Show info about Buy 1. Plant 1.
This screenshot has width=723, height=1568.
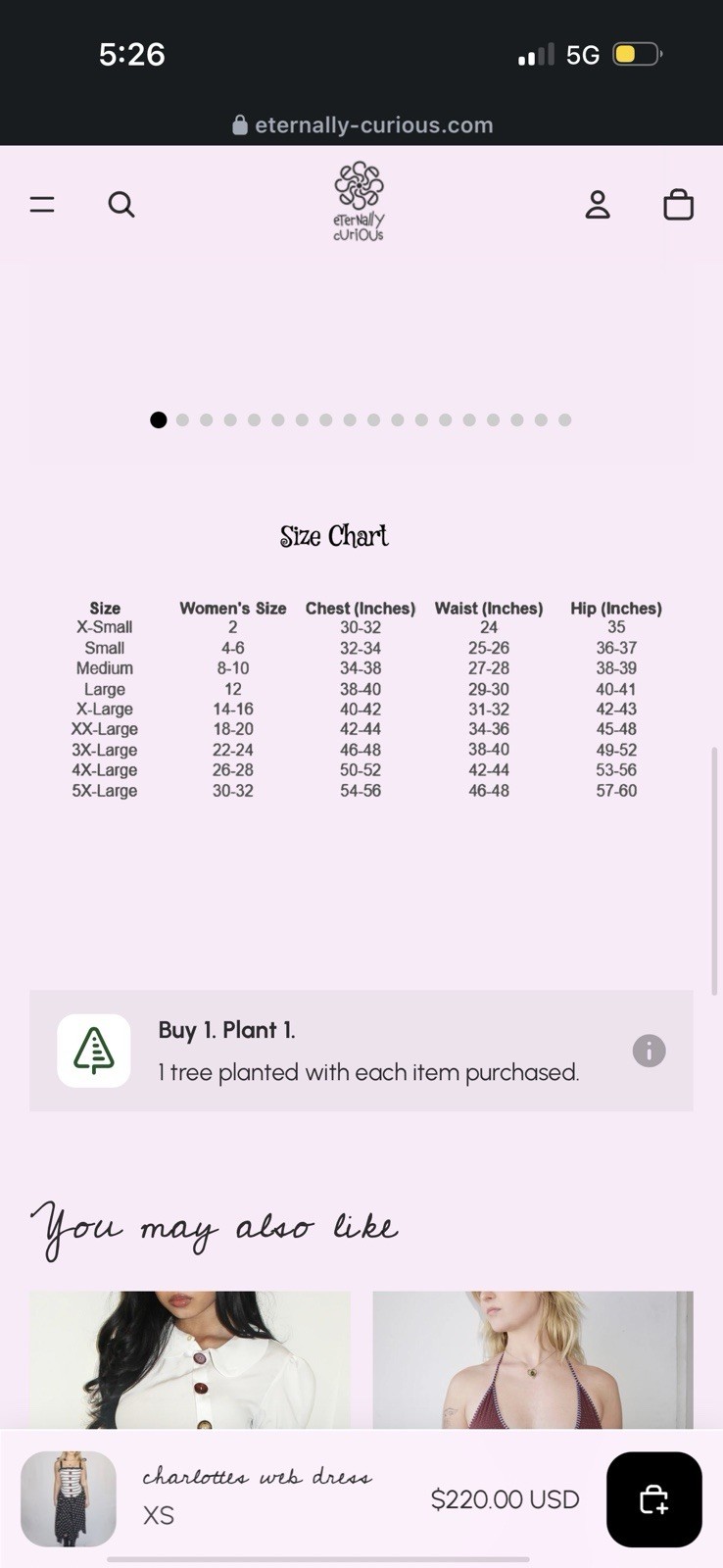point(649,1051)
